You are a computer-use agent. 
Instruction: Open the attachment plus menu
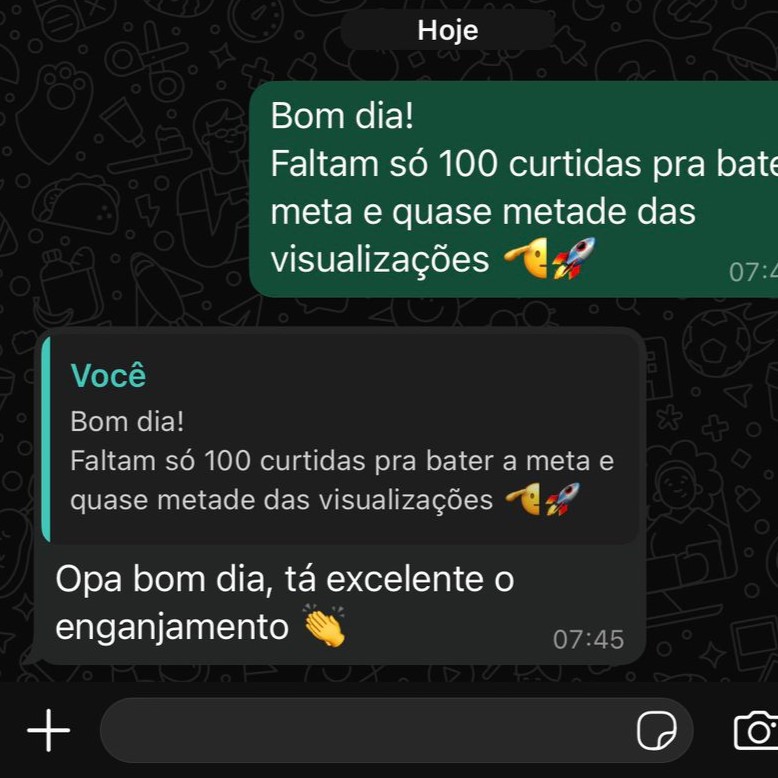48,731
